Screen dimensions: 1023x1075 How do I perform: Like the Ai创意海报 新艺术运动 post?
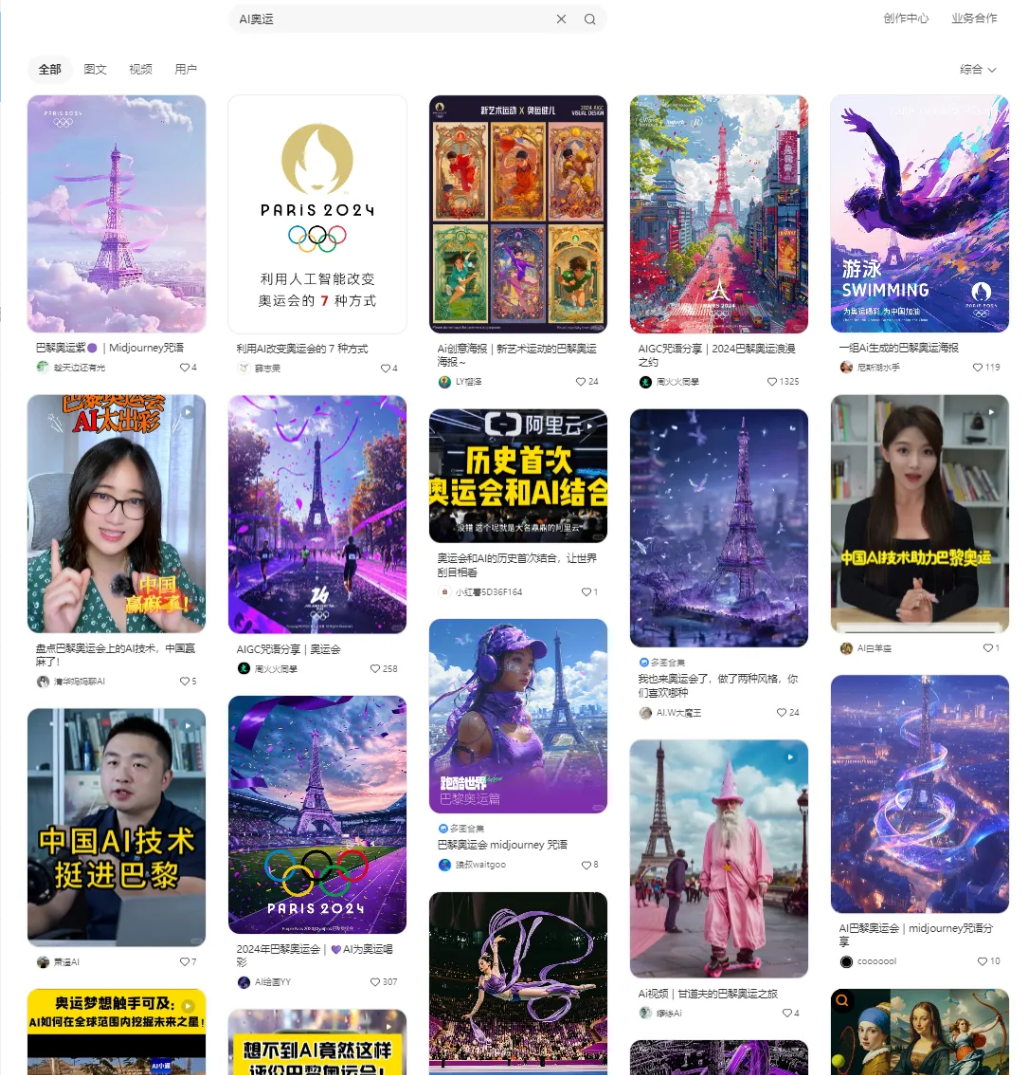[581, 382]
